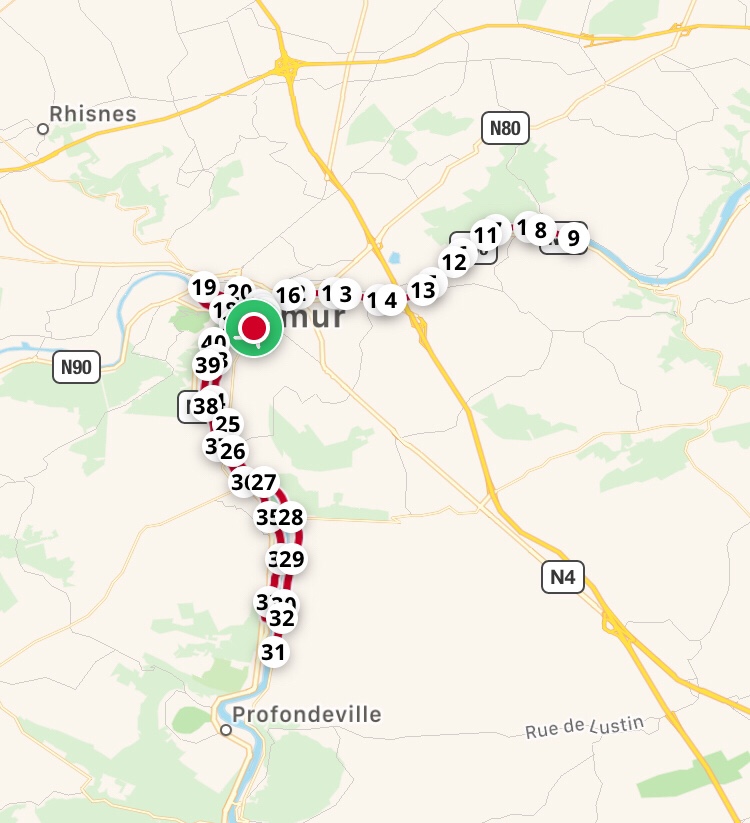This screenshot has width=750, height=823.
Task: Select route marker 8
Action: pos(541,231)
